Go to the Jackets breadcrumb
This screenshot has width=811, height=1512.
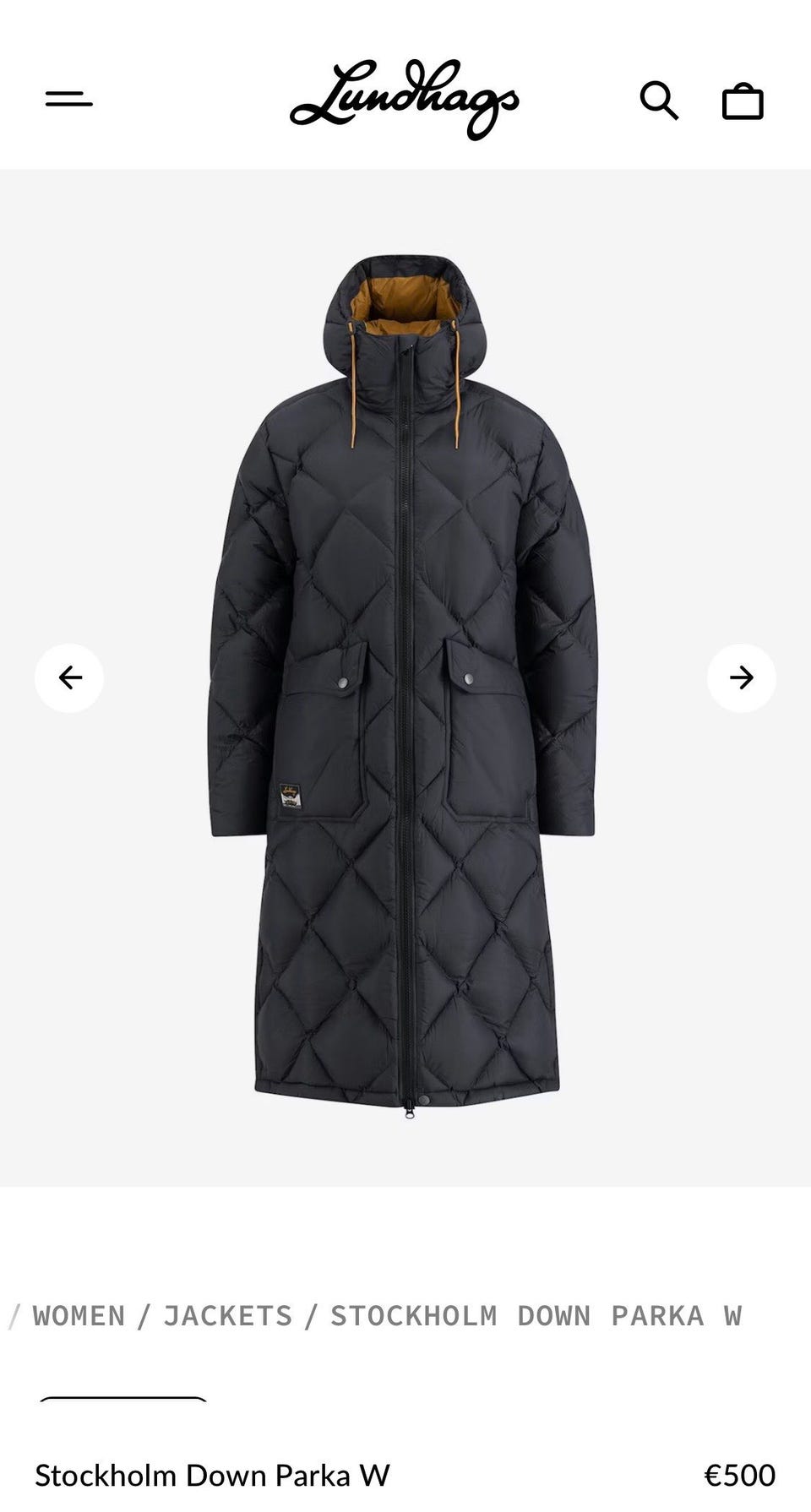[x=227, y=1315]
